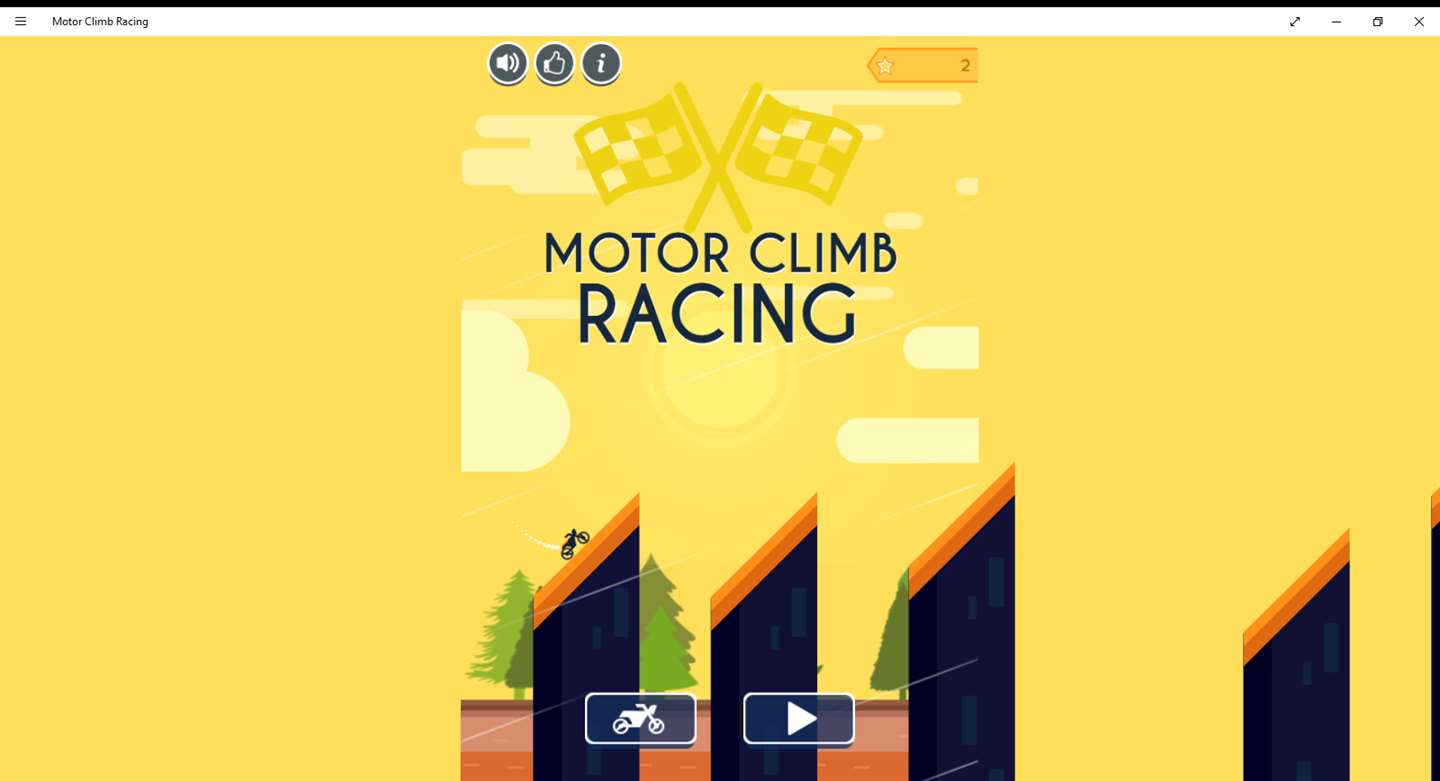Tap the thumbs-up like icon

pyautogui.click(x=554, y=64)
